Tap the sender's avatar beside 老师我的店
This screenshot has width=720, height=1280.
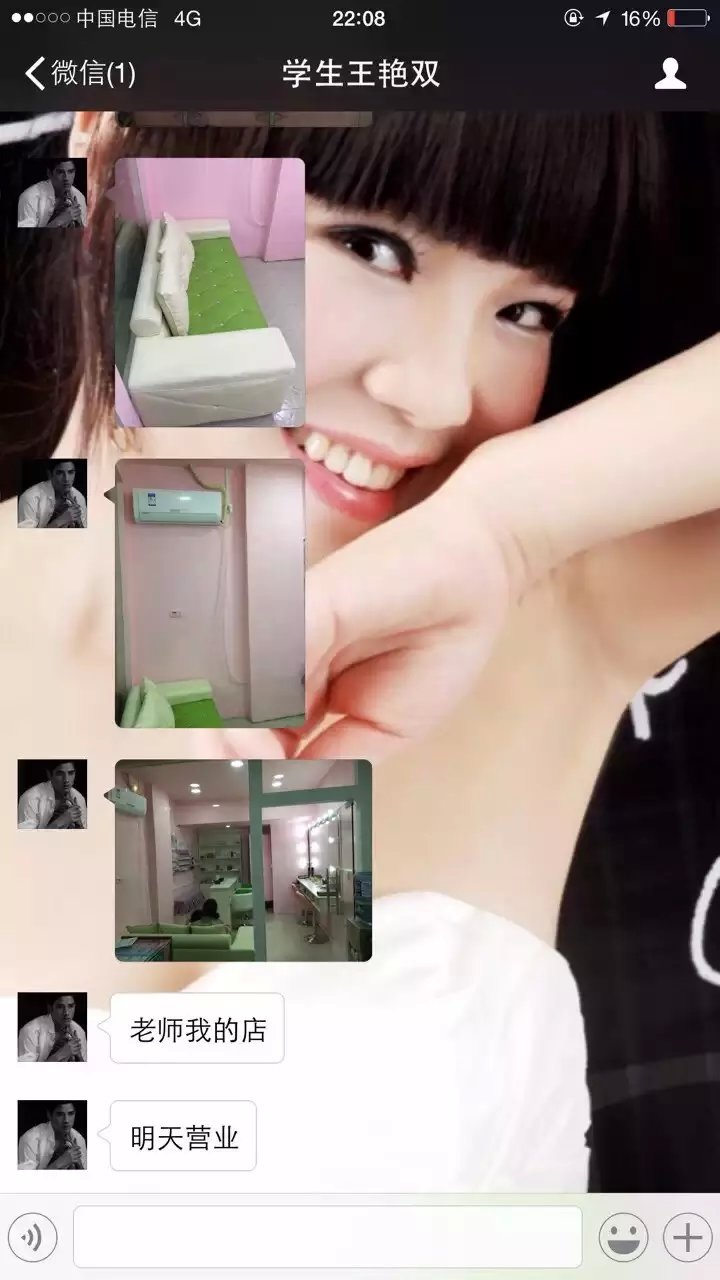coord(52,1027)
